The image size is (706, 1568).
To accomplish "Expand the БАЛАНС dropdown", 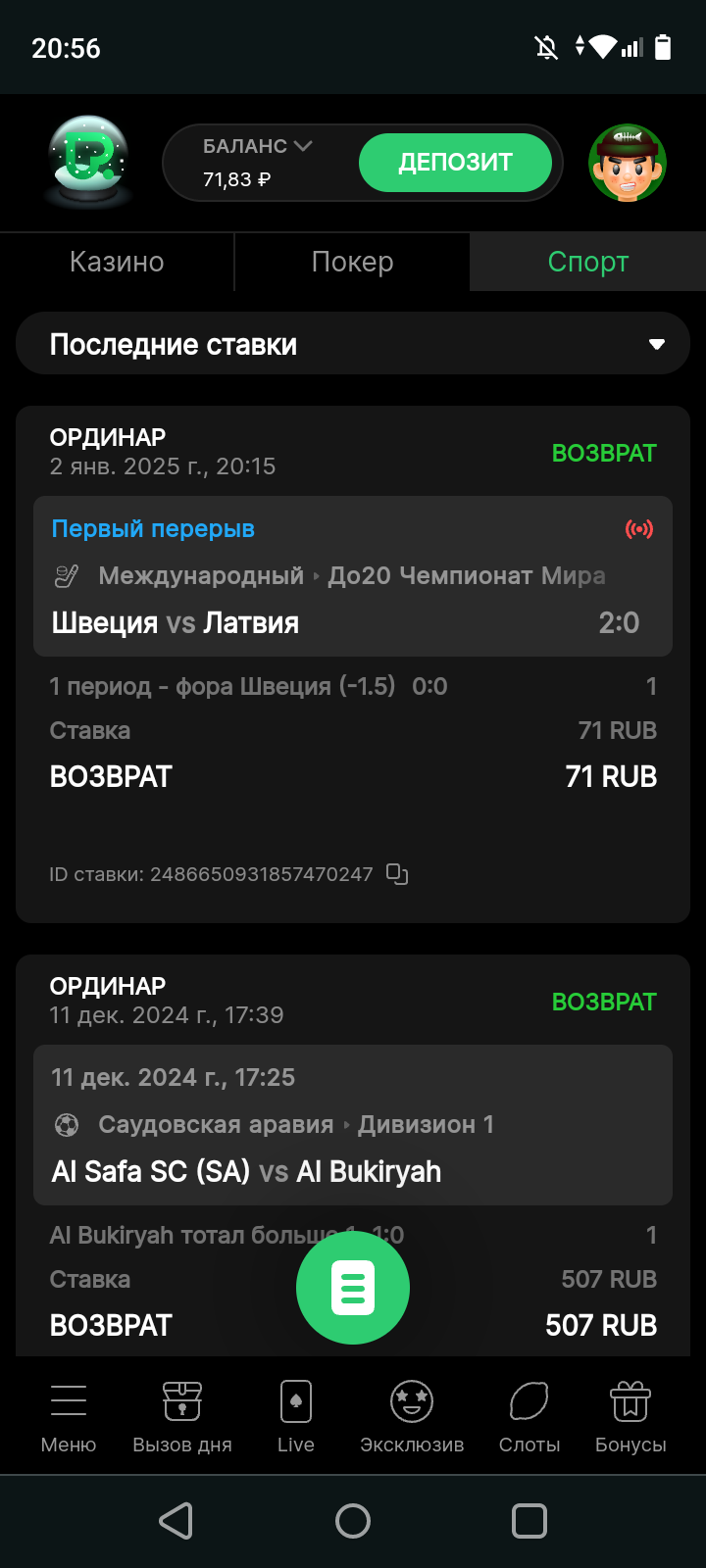I will click(x=257, y=147).
